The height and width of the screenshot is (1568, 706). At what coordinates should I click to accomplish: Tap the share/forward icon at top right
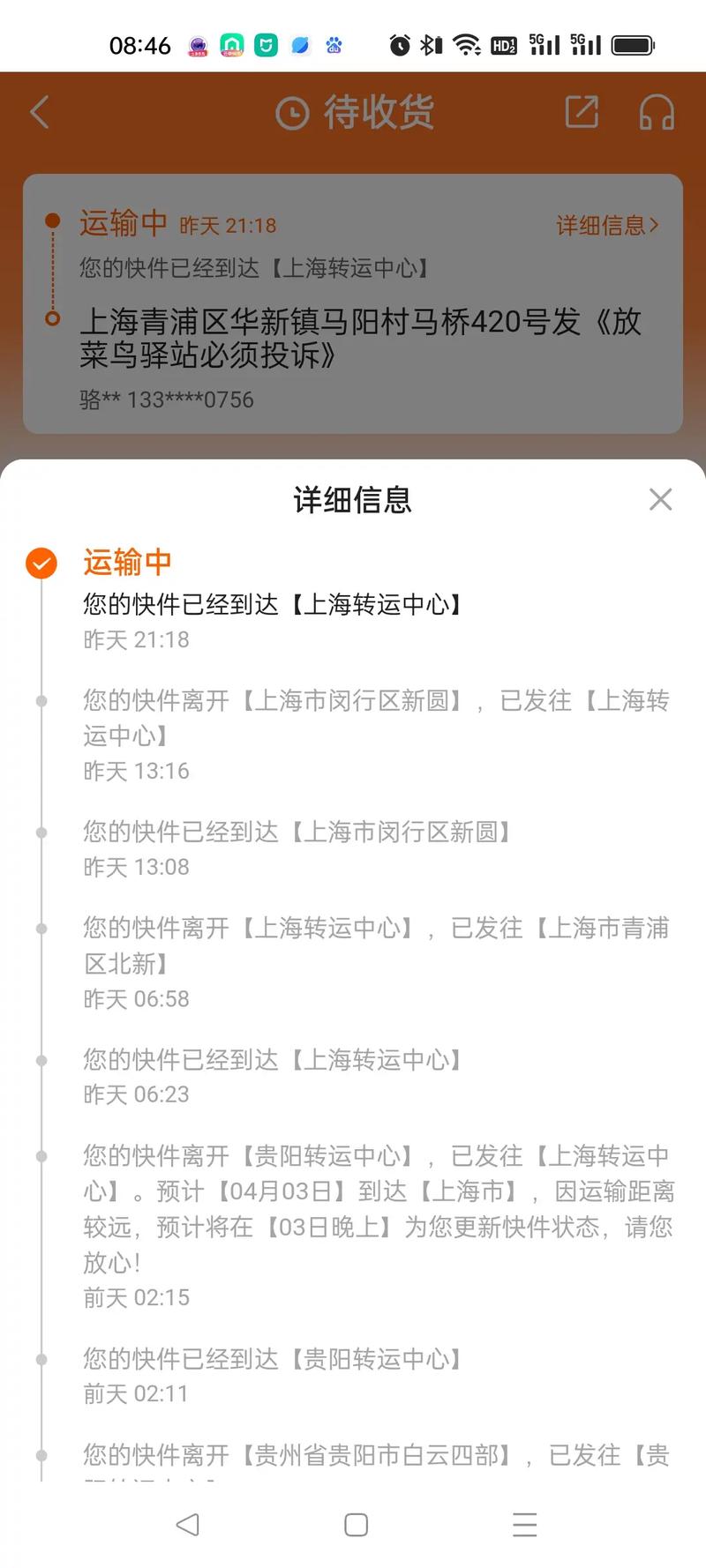tap(581, 113)
